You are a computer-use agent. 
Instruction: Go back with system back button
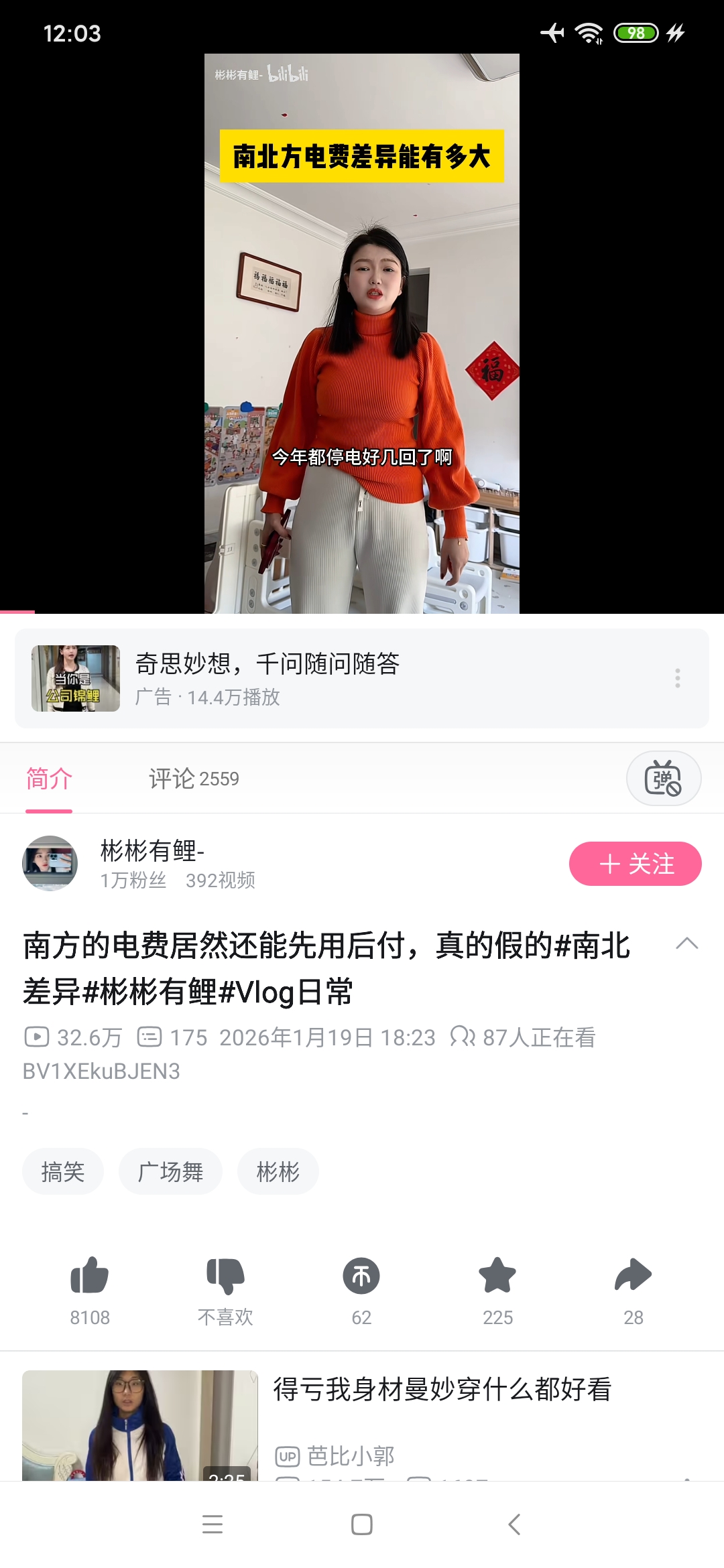tap(514, 1524)
